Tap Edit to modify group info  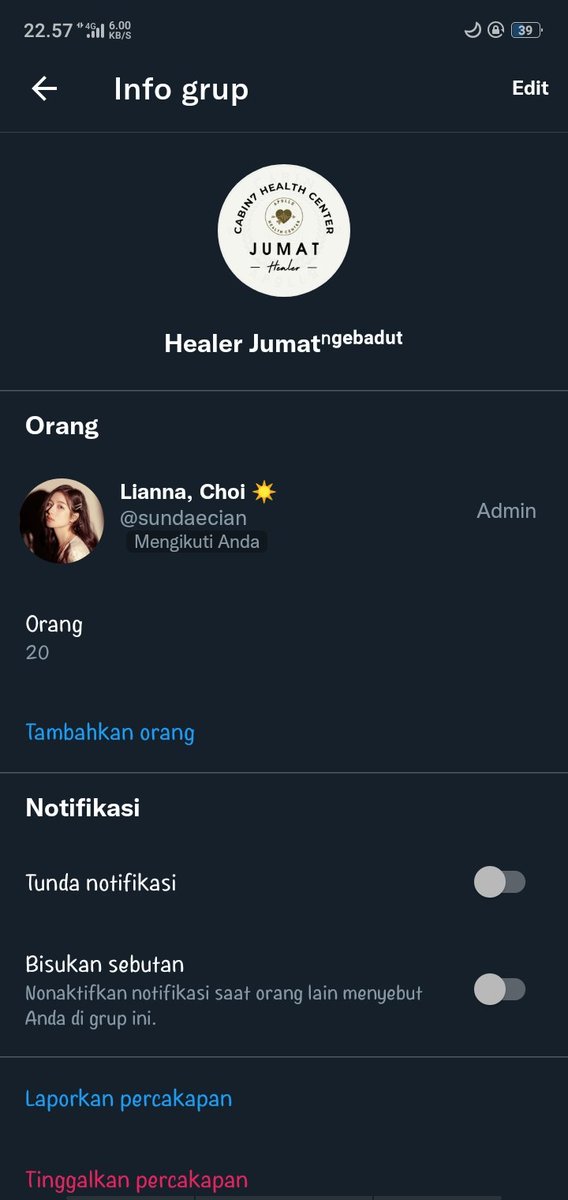[530, 88]
